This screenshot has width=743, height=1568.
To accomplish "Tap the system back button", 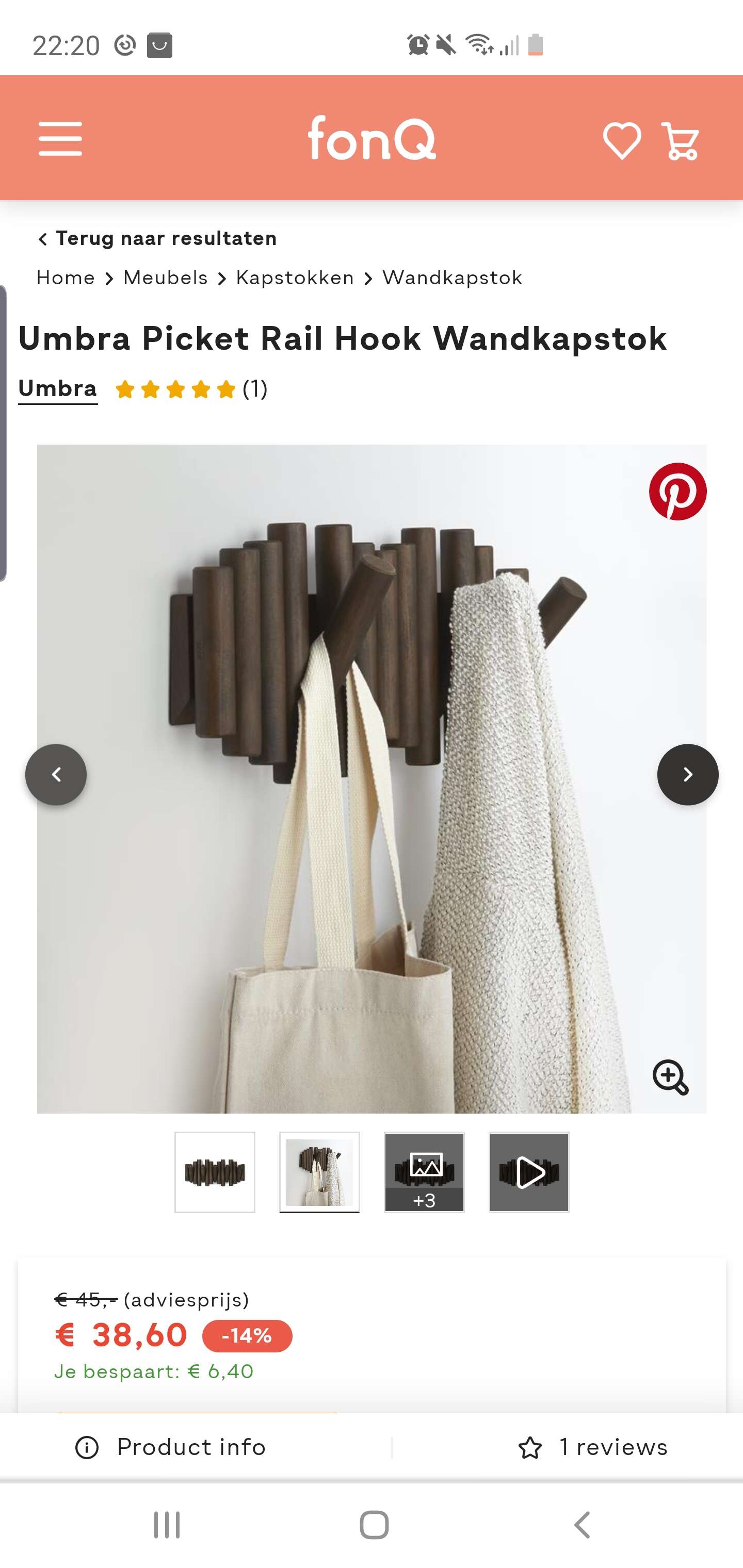I will coord(582,1525).
